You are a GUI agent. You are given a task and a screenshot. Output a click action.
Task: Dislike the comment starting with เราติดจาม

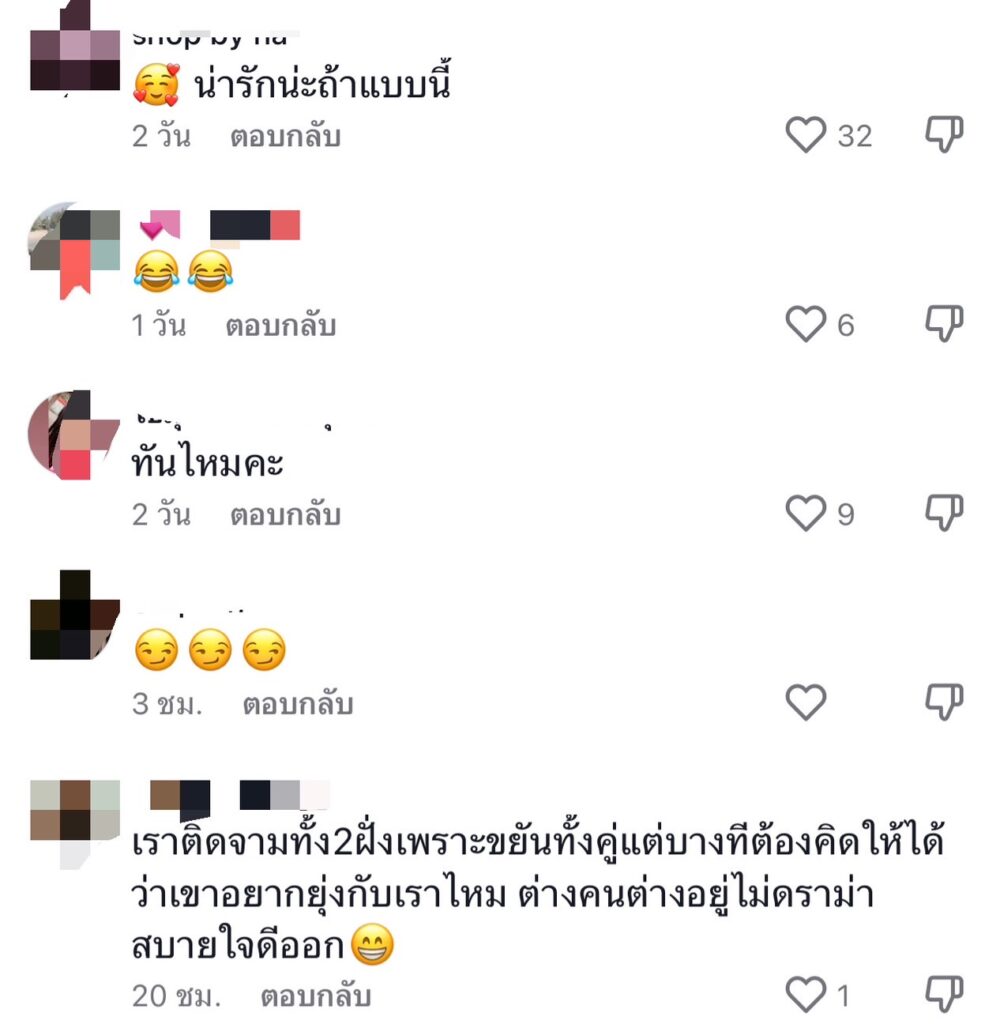[x=944, y=995]
